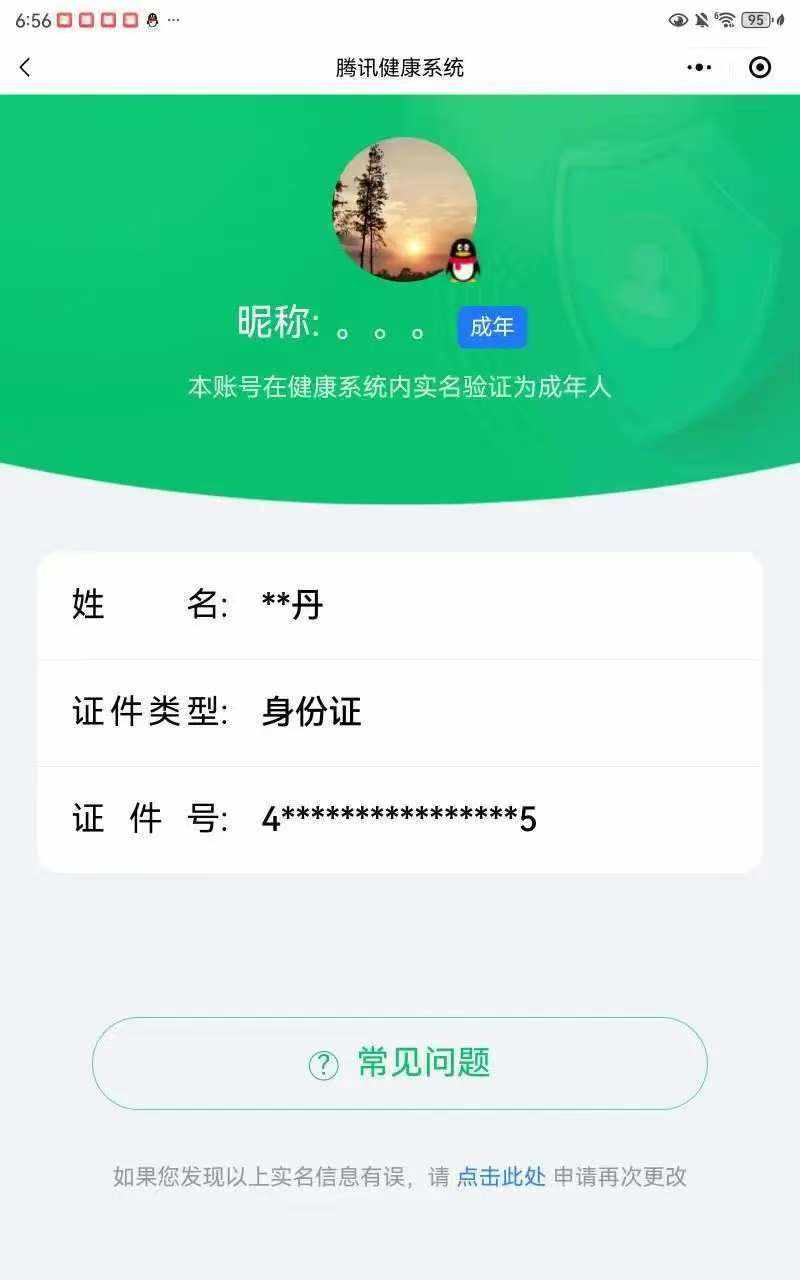Tap the back arrow in the title bar
Screen dimensions: 800x1280
[x=24, y=67]
